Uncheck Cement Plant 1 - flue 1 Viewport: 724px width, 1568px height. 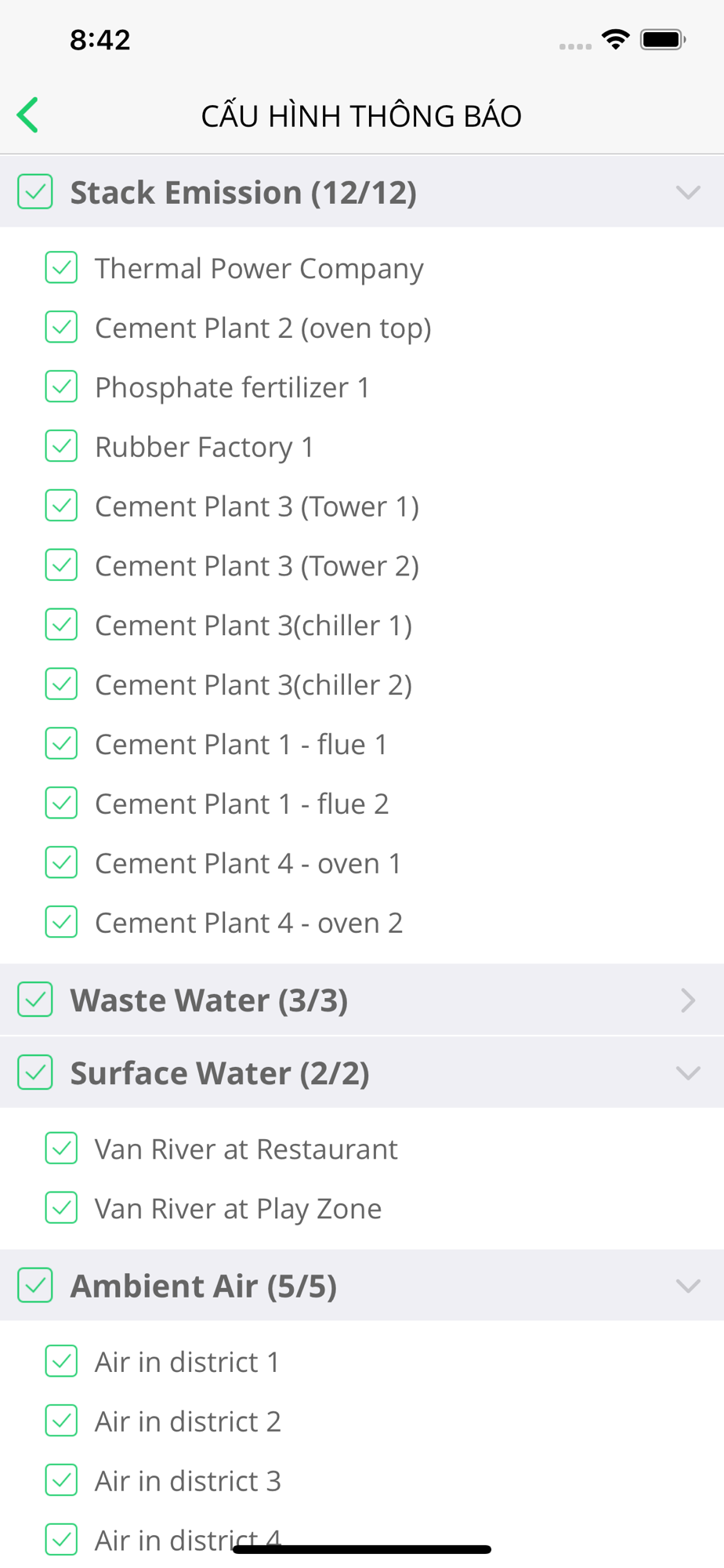(x=61, y=744)
